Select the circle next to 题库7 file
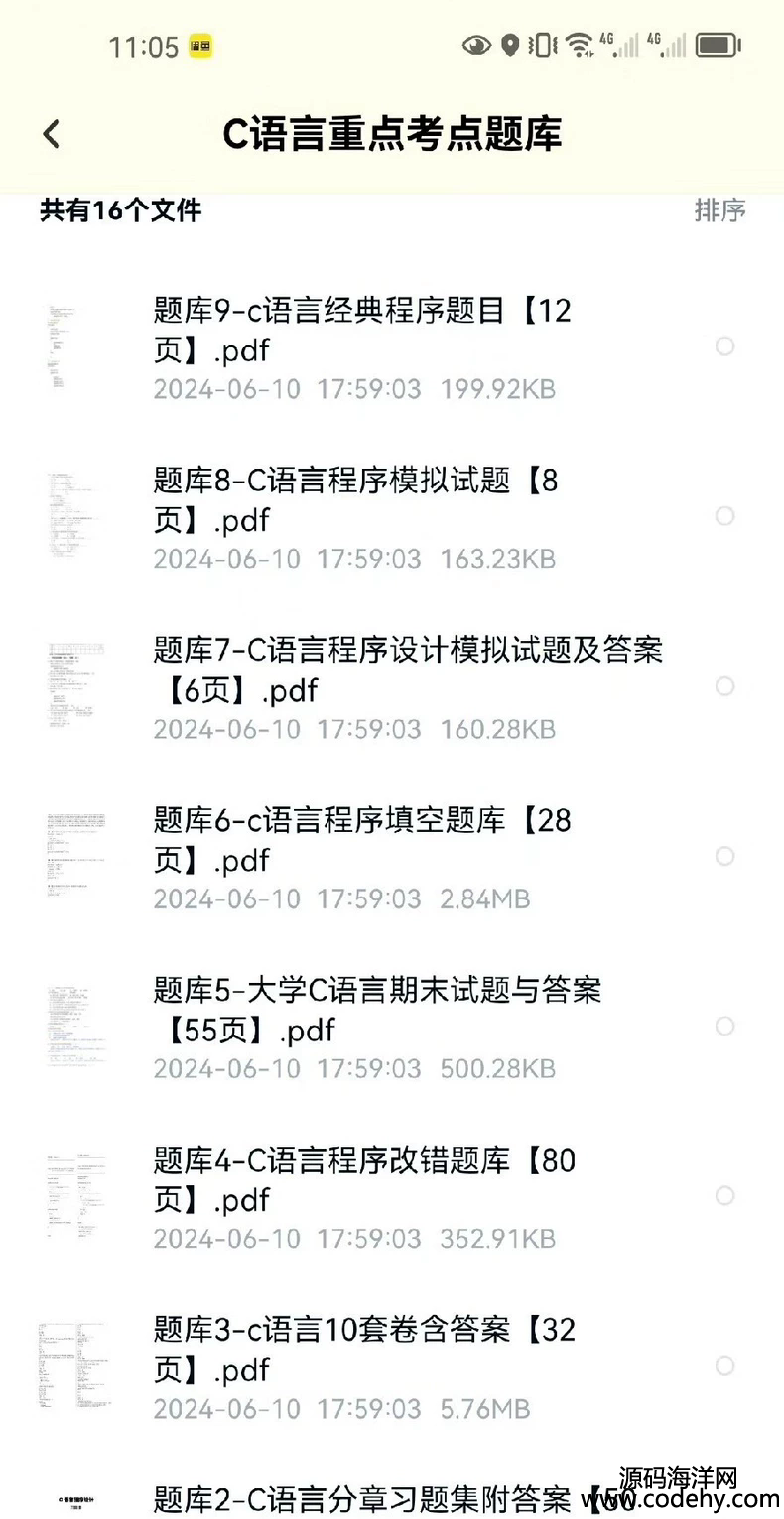784x1519 pixels. pos(724,685)
